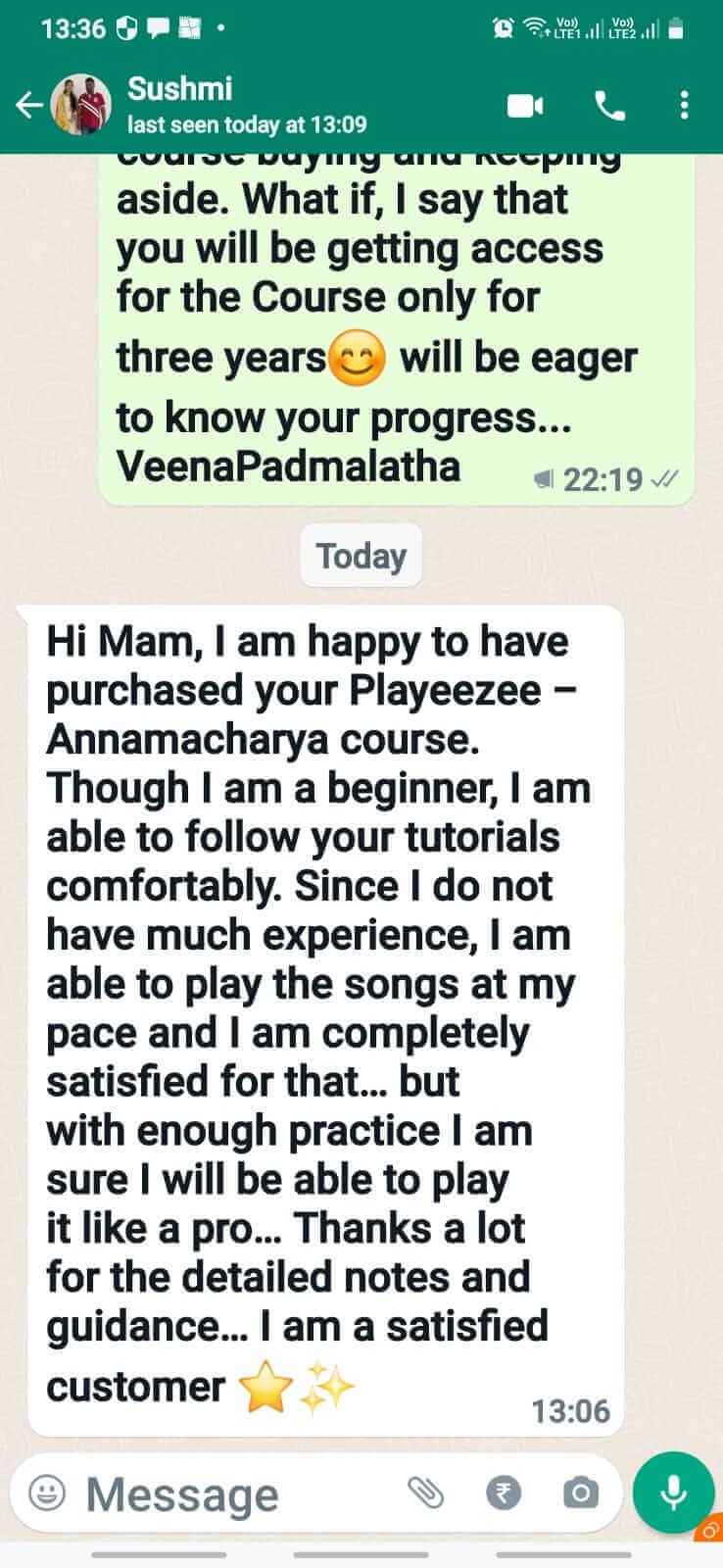Open the emoji picker
Viewport: 723px width, 1568px height.
coord(47,1493)
